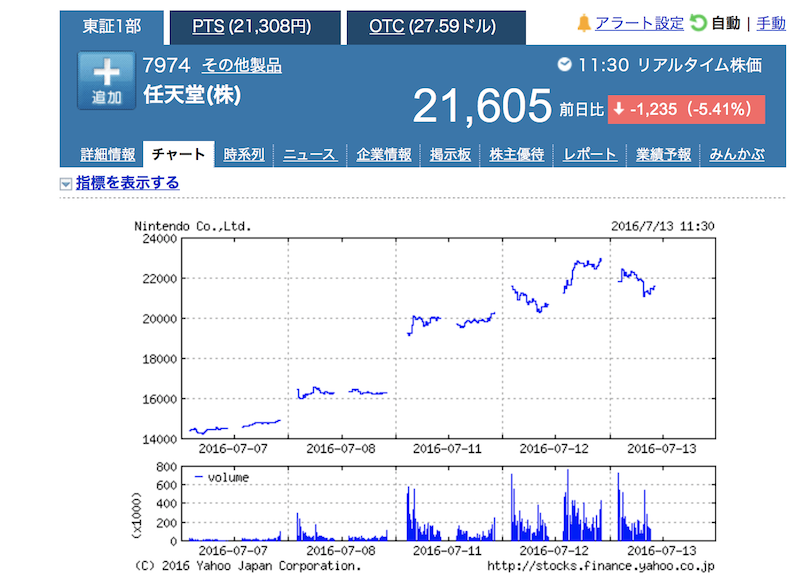800x585 pixels.
Task: Add Nintendo to portfolio with 追加 button
Action: [x=106, y=80]
